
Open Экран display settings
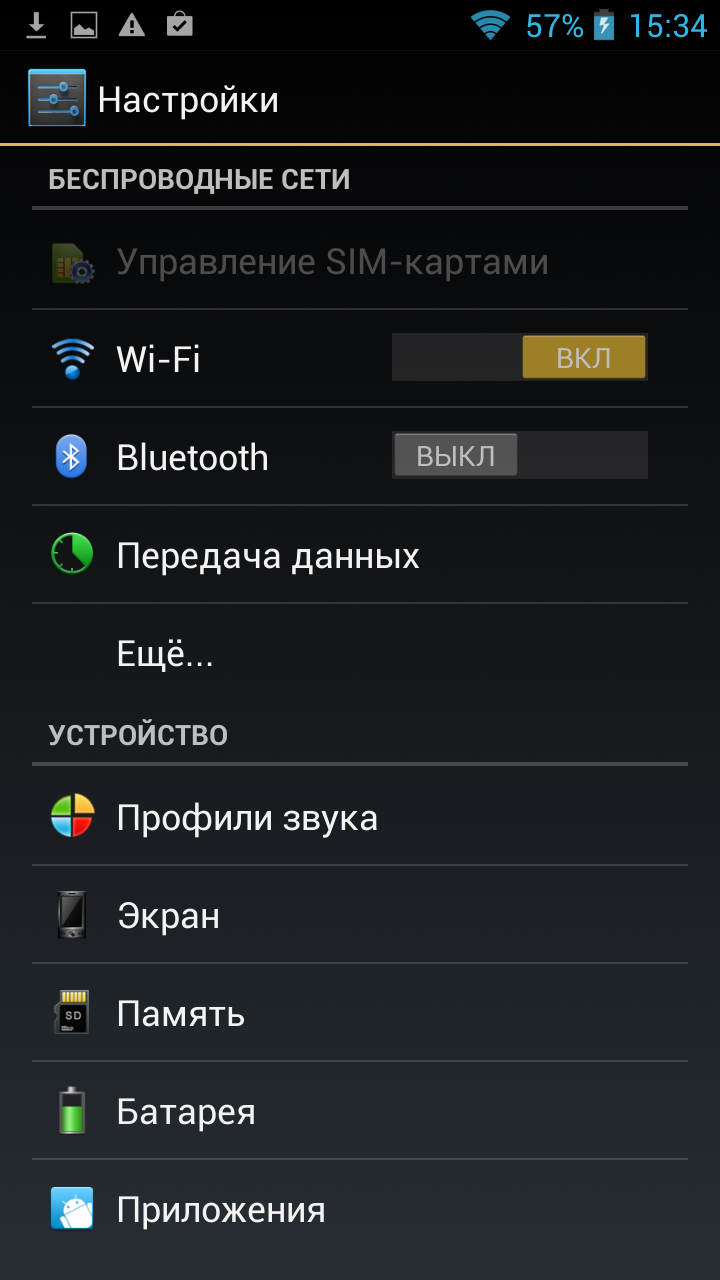168,916
